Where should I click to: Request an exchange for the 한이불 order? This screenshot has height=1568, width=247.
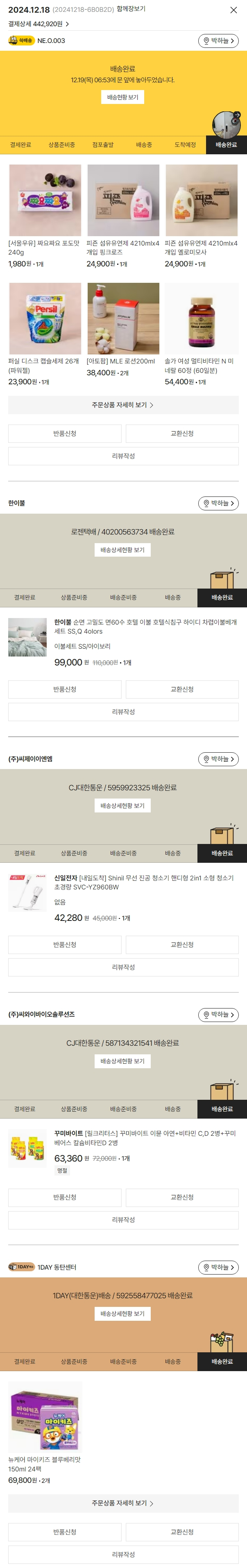pos(182,689)
